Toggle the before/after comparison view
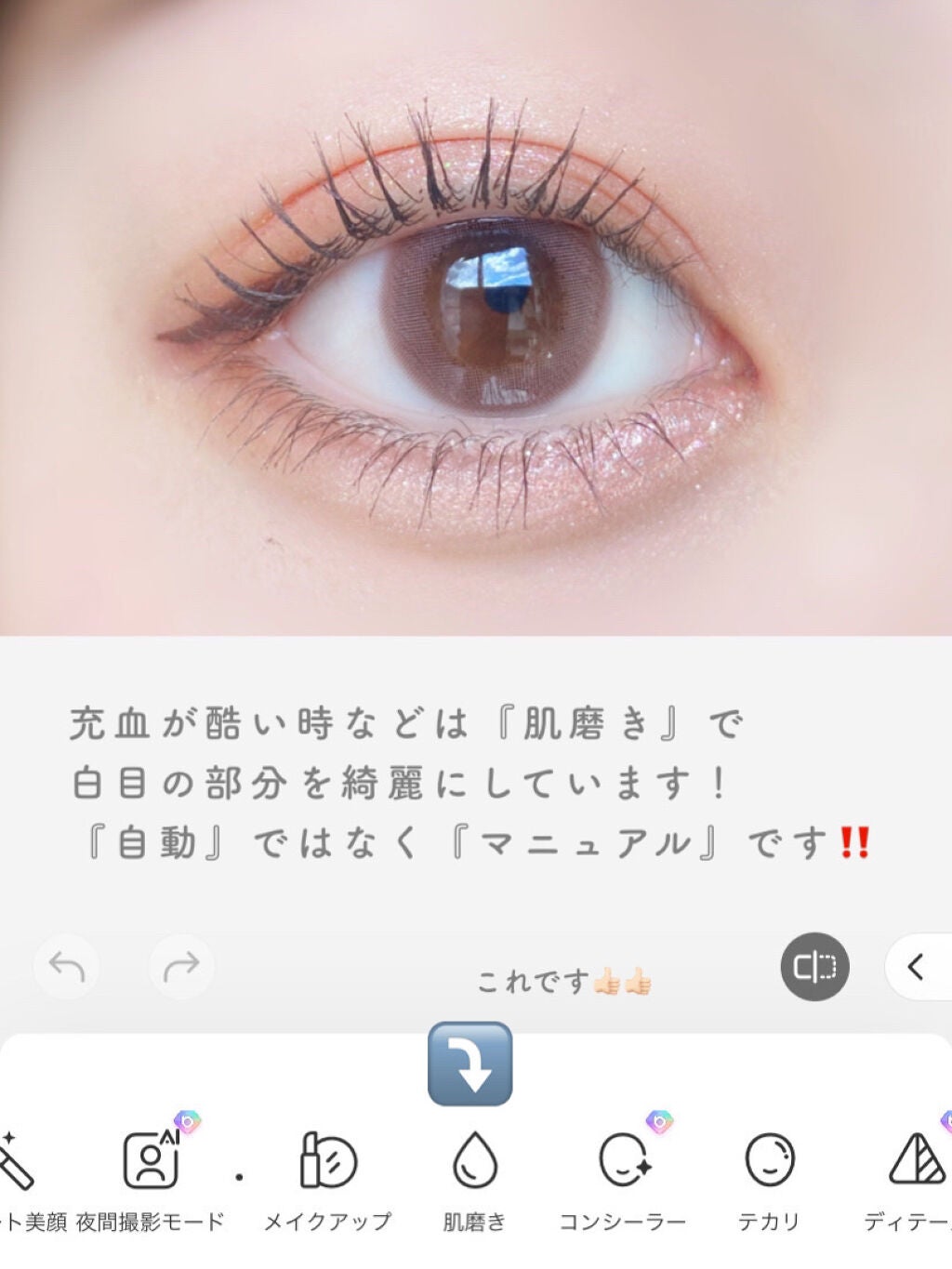Screen dimensions: 952x1269 (x=815, y=966)
